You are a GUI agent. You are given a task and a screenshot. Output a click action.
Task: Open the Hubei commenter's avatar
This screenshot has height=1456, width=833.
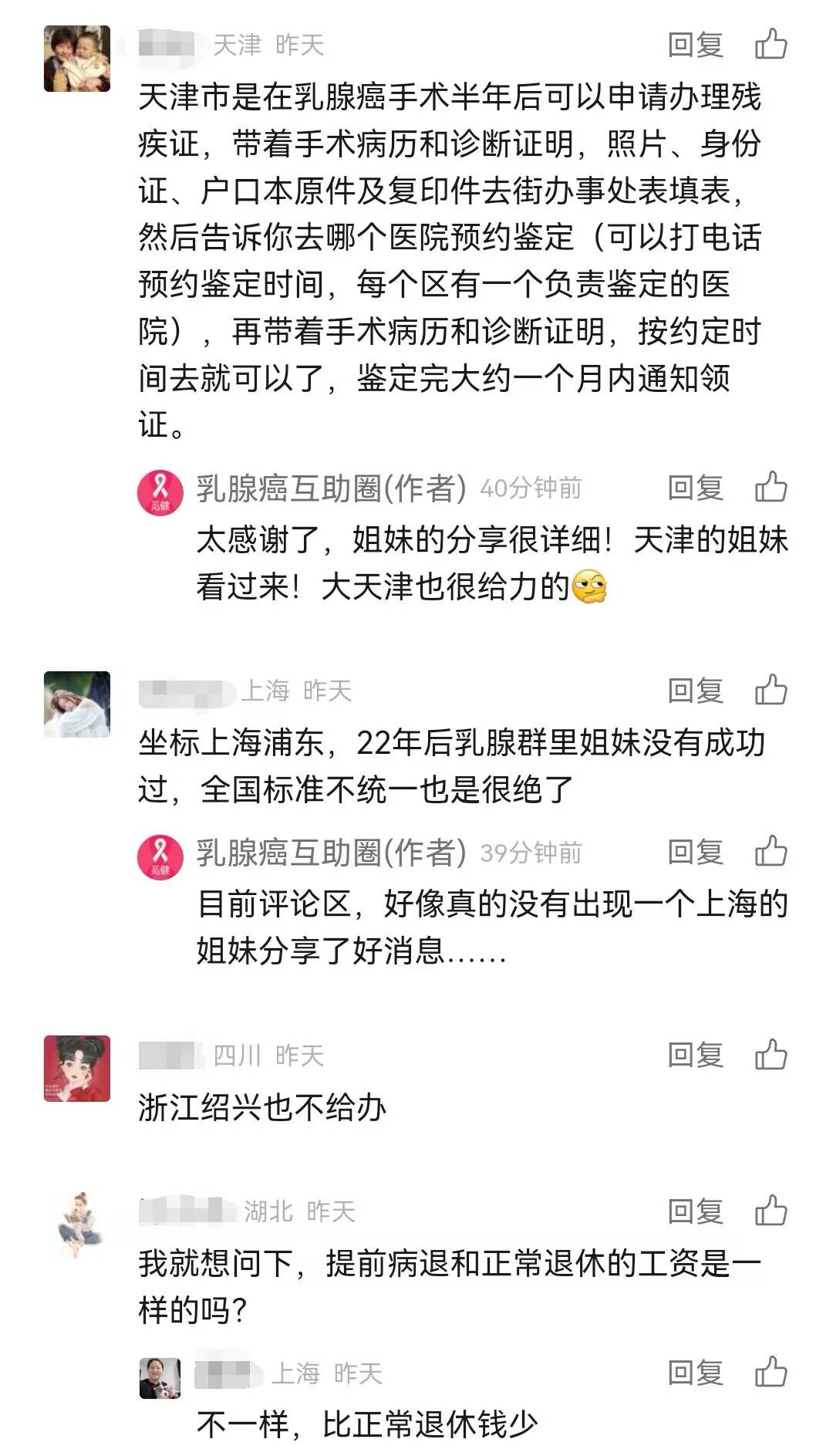pos(79,1225)
